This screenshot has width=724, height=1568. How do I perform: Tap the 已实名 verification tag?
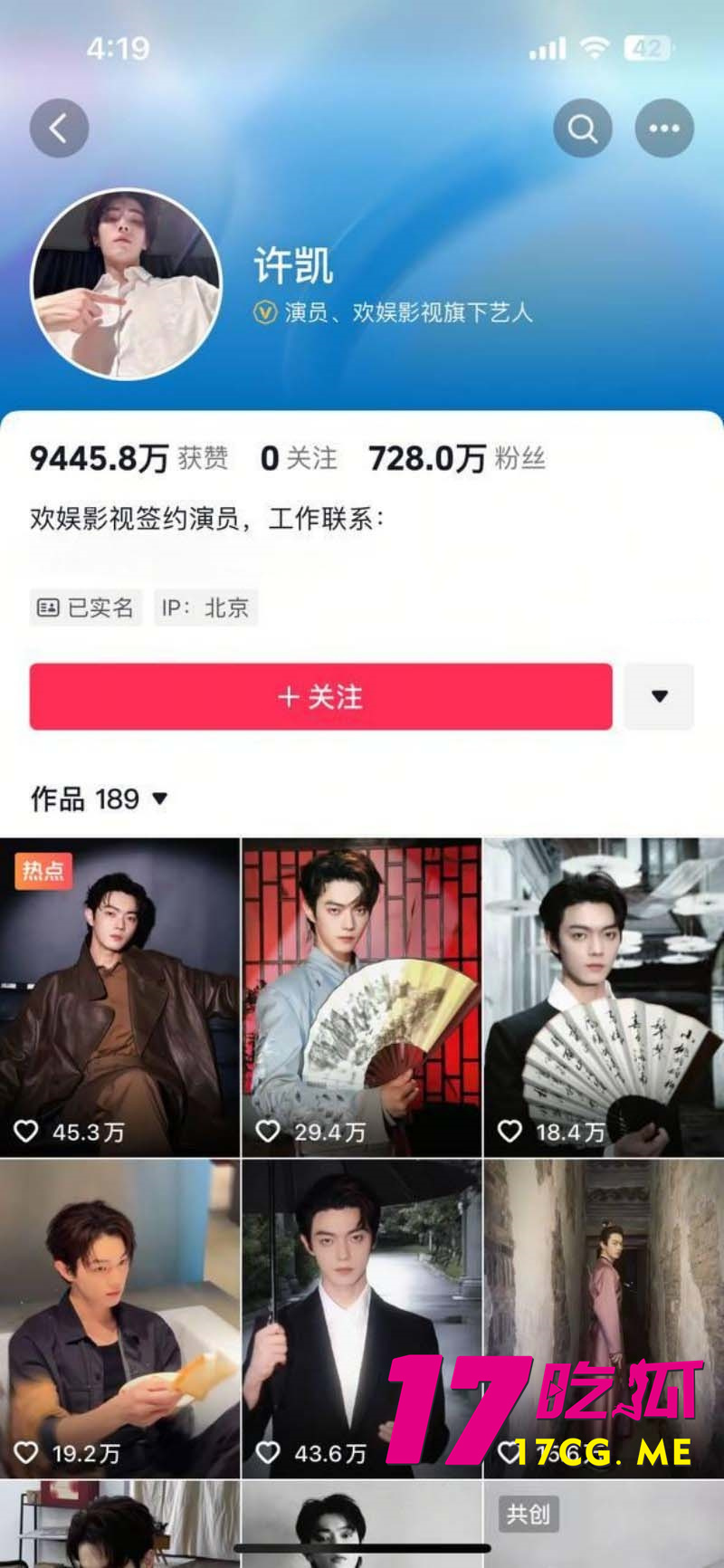[x=85, y=607]
